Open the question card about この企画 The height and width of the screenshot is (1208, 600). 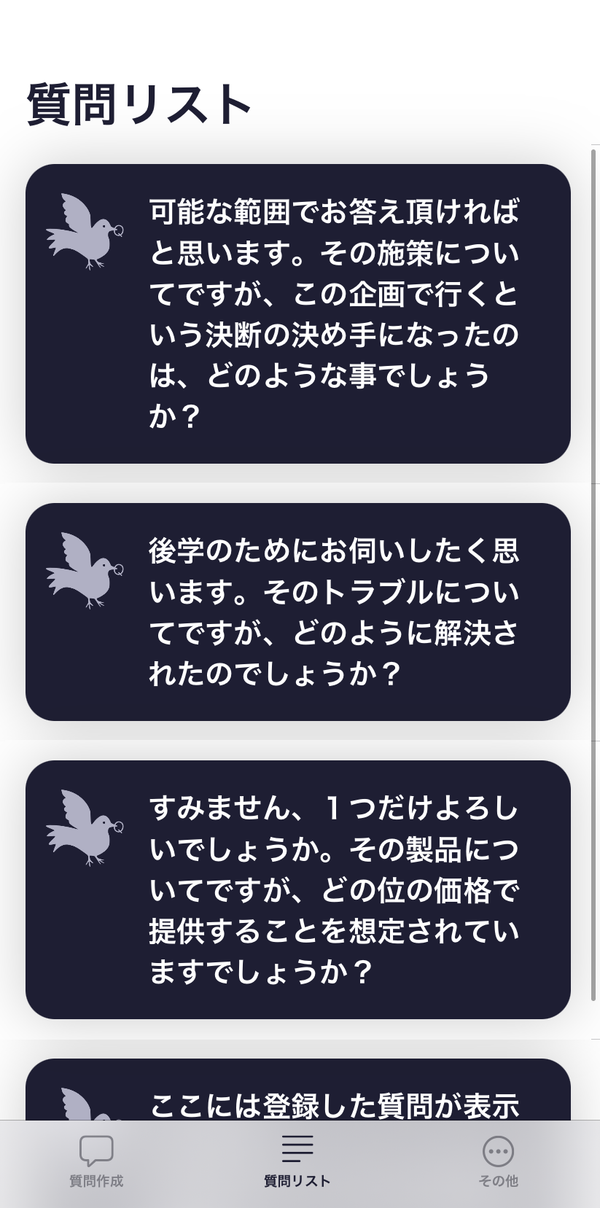point(298,314)
